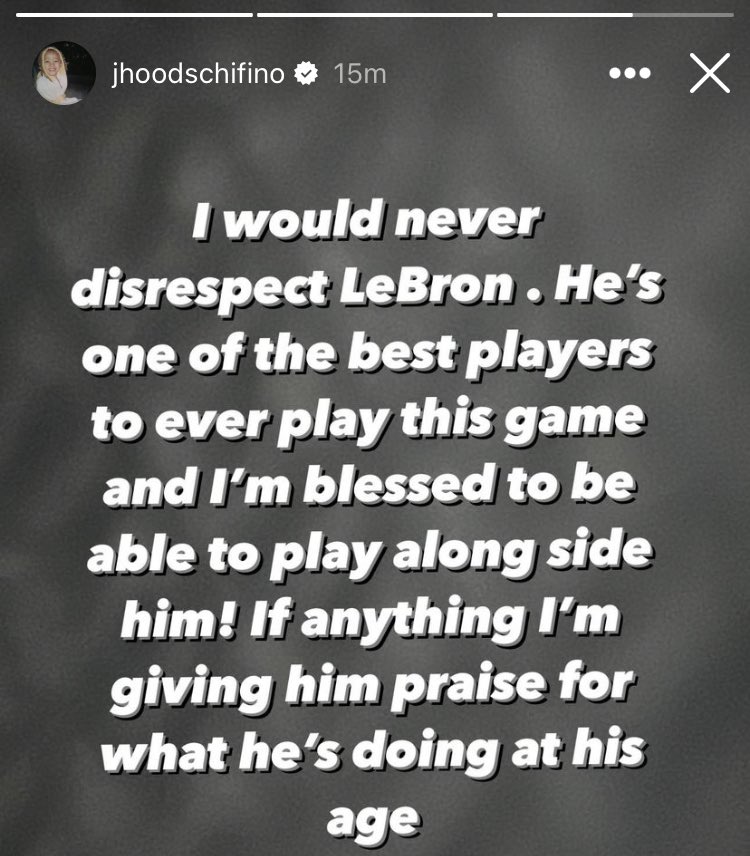Close the story with the X button

pyautogui.click(x=710, y=73)
